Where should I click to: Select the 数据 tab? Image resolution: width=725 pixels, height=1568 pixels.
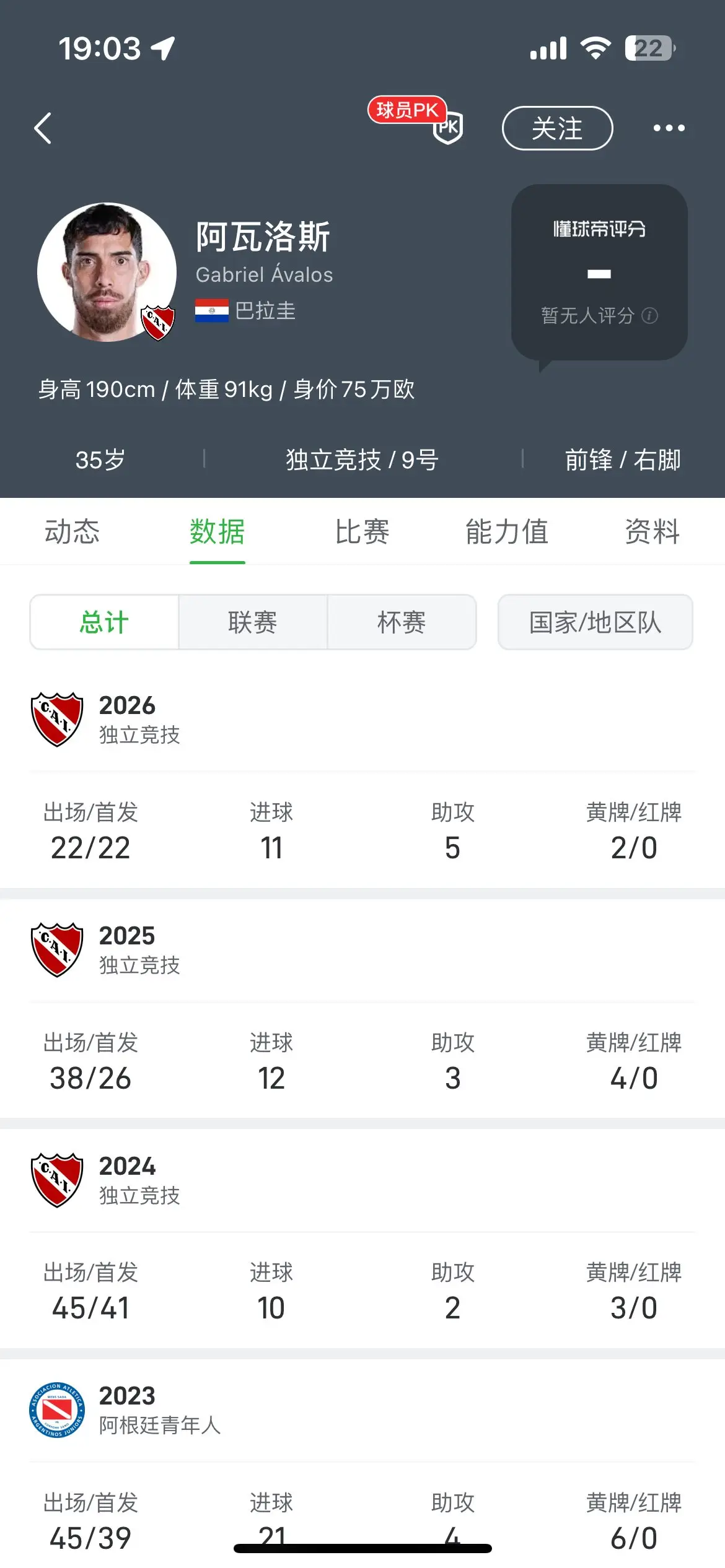coord(217,531)
